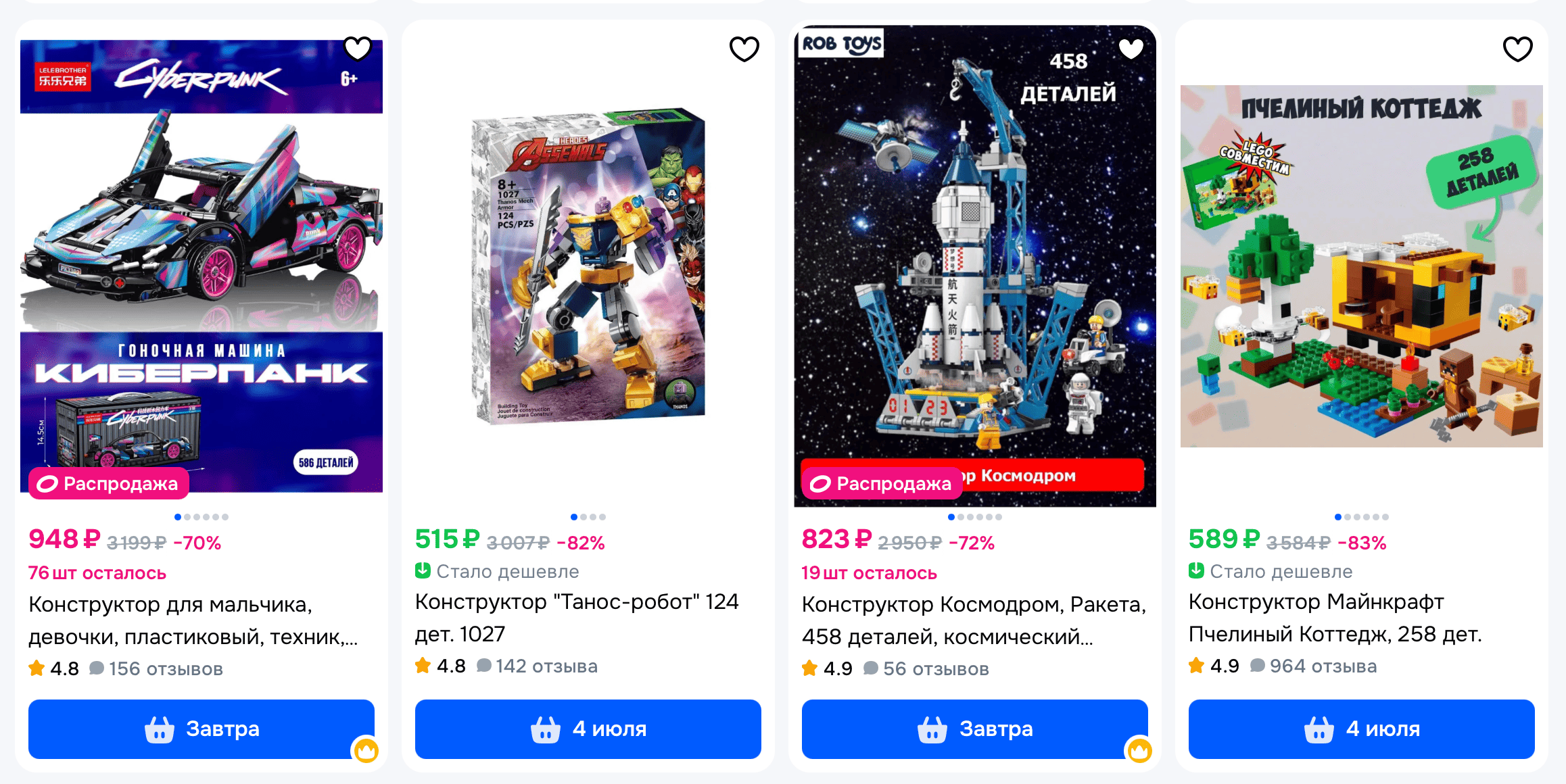Viewport: 1566px width, 784px height.
Task: Save the Minecraft Bee Cottage to favorites
Action: (x=1517, y=49)
